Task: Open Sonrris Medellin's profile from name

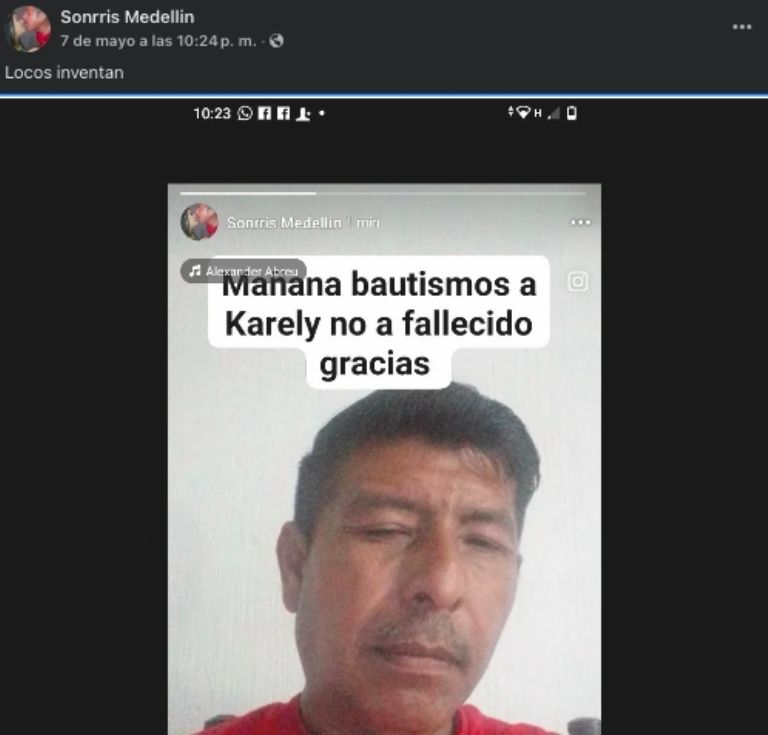Action: pyautogui.click(x=127, y=17)
